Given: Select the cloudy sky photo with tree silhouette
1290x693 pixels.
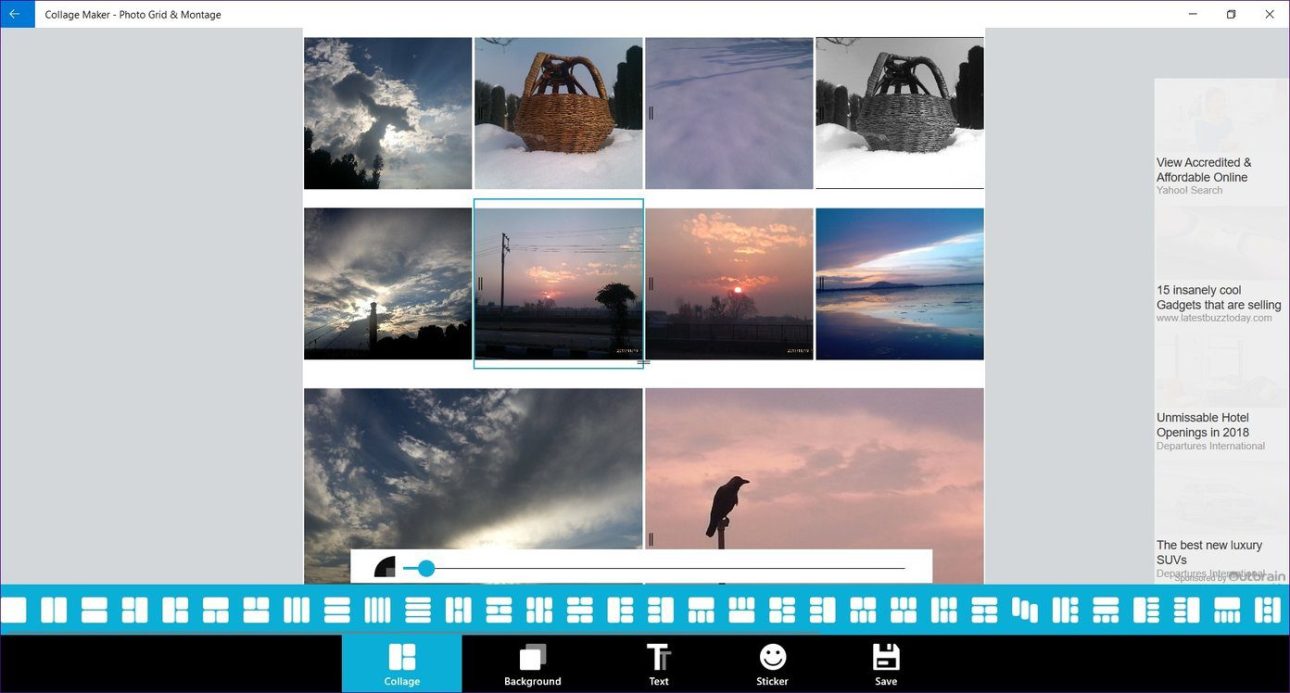Looking at the screenshot, I should pos(387,112).
